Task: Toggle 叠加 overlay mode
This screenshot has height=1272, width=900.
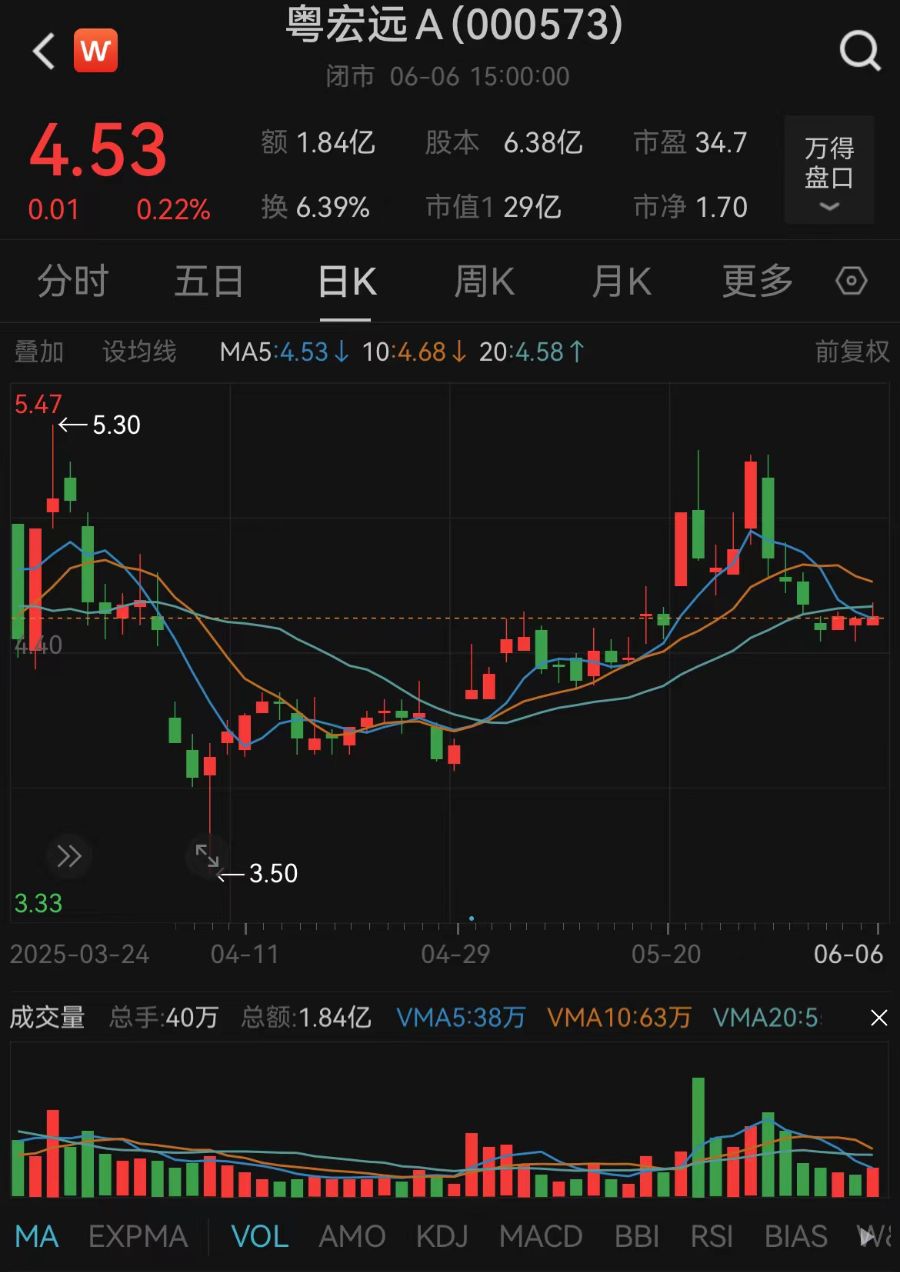Action: (x=38, y=351)
